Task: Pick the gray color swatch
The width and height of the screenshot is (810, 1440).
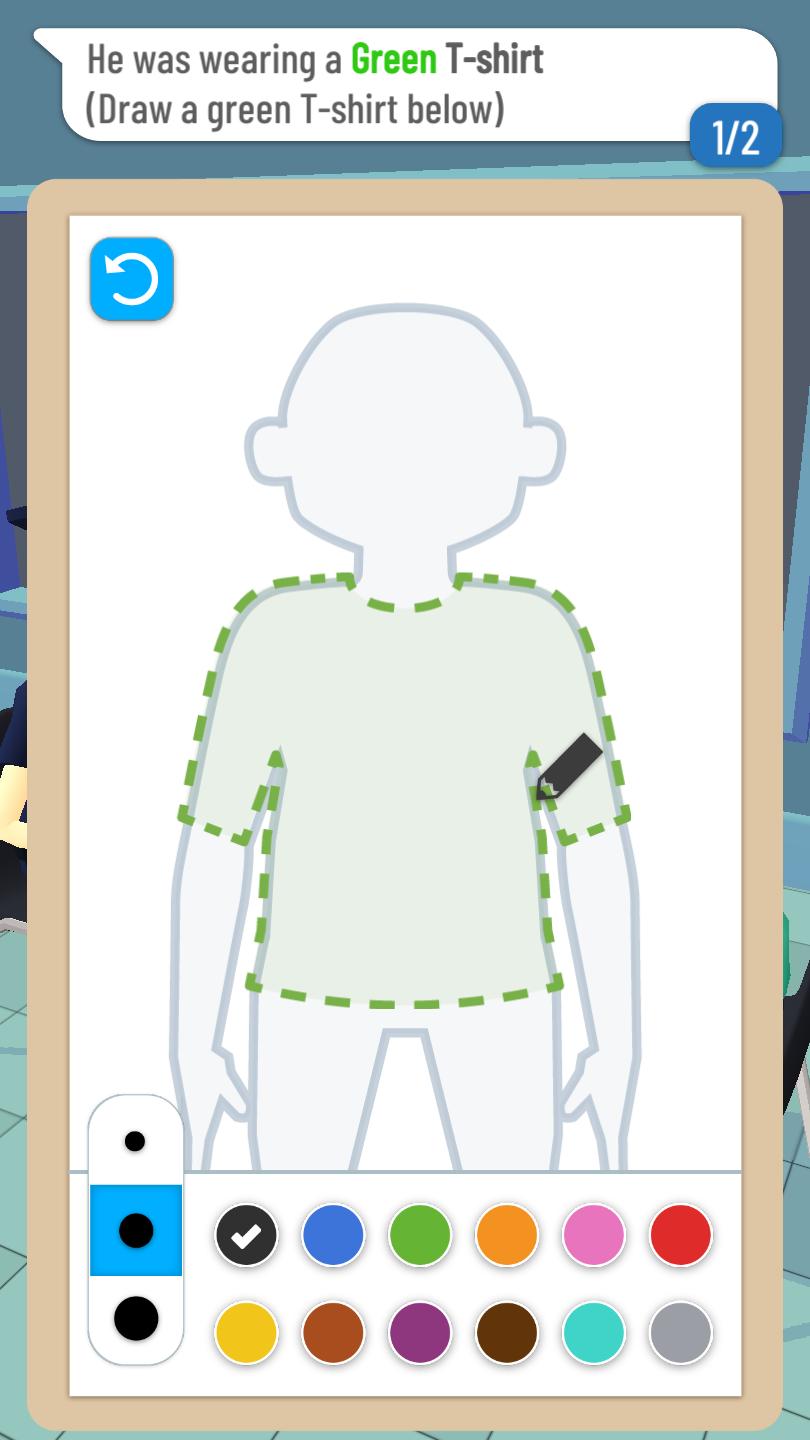Action: (x=681, y=1333)
